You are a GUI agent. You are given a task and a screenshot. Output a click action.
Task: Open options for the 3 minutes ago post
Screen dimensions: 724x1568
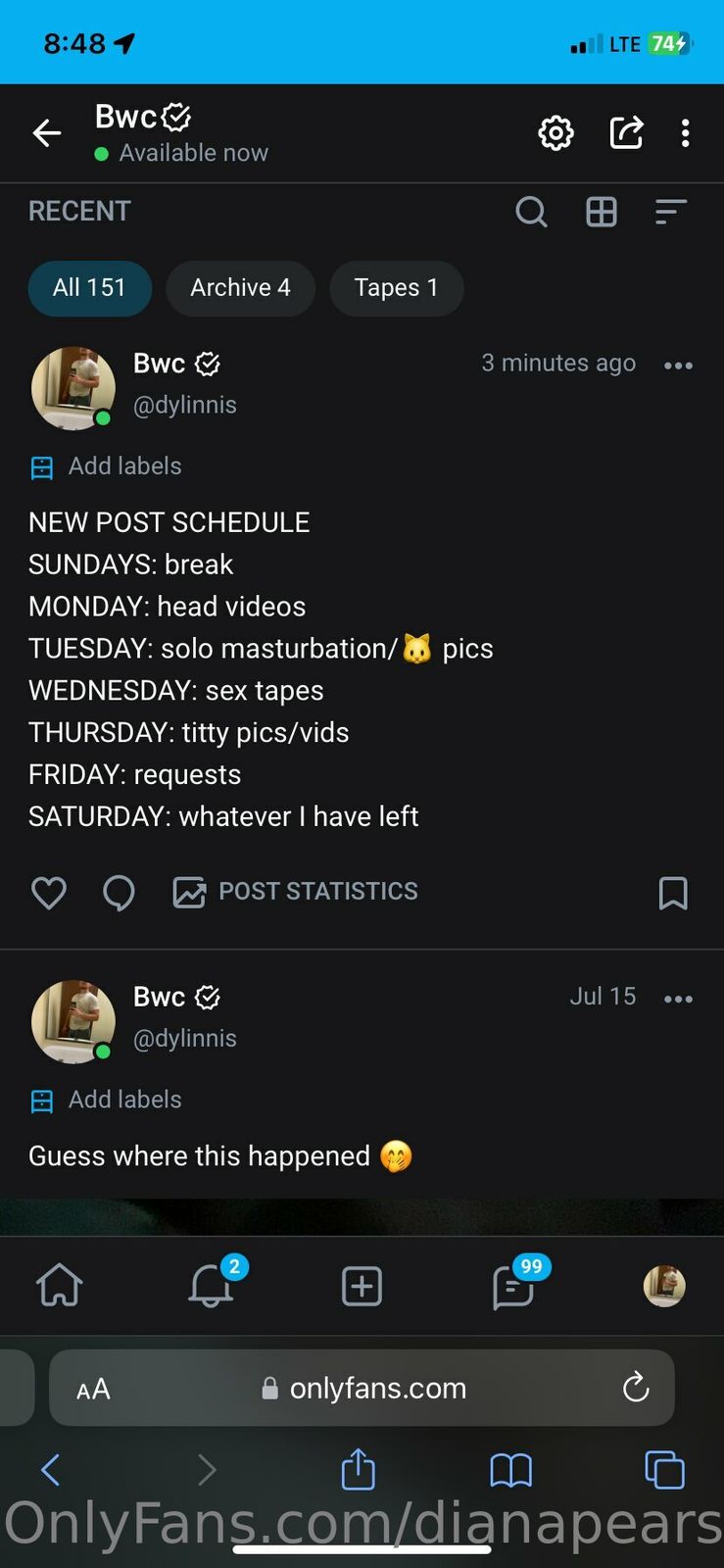(678, 366)
